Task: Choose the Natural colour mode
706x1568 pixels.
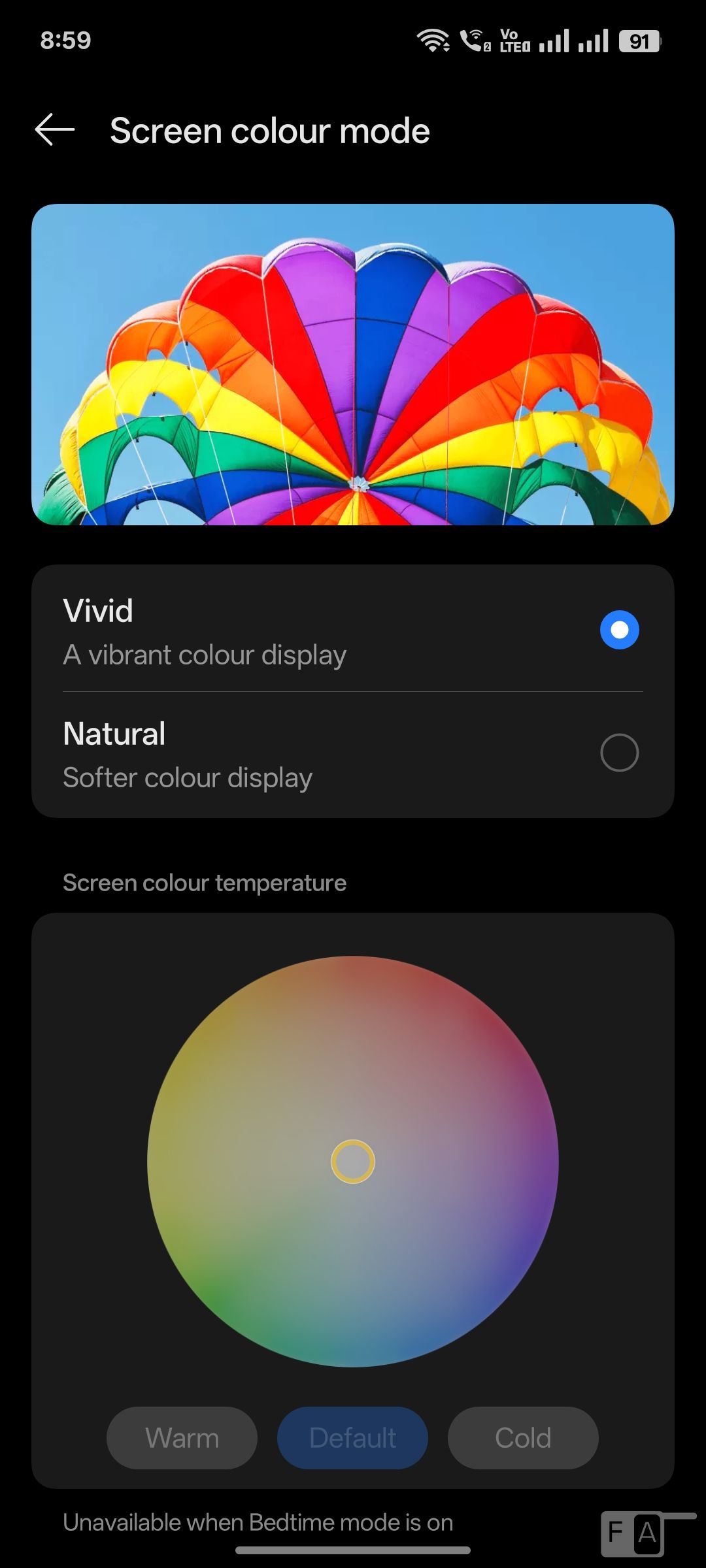Action: pos(353,753)
